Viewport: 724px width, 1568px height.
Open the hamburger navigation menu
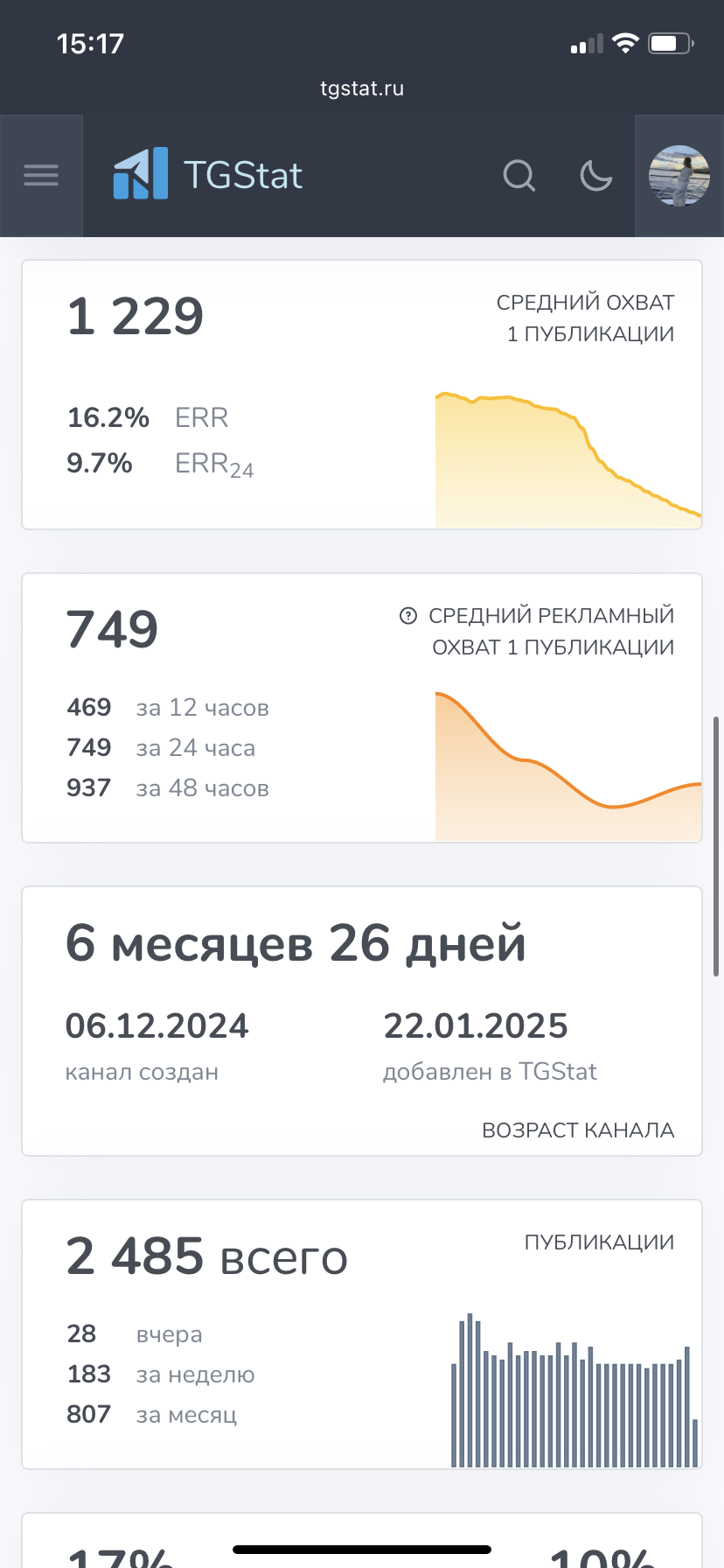point(41,176)
